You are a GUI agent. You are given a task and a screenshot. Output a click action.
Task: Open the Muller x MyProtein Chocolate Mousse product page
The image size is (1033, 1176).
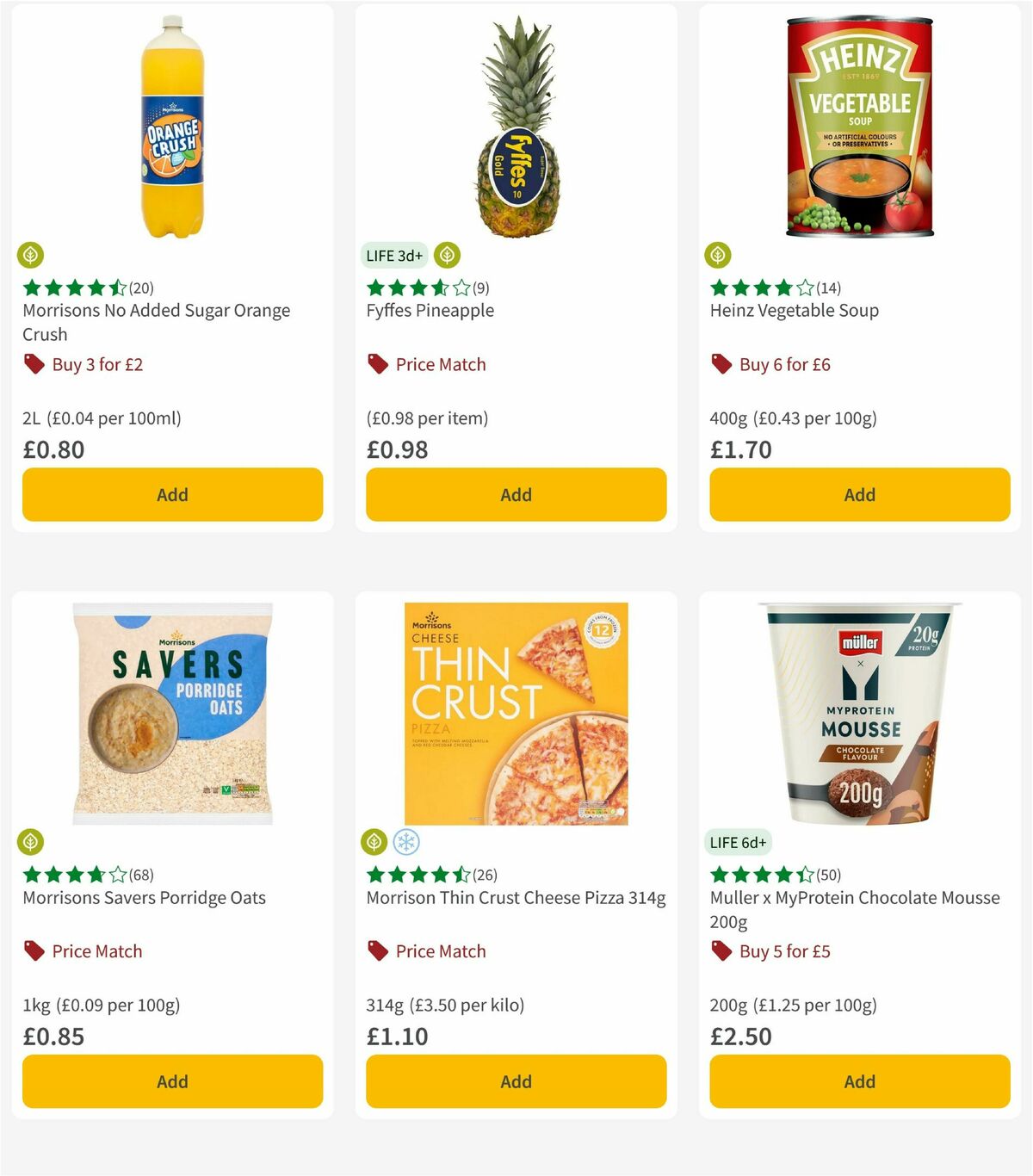pyautogui.click(x=854, y=908)
